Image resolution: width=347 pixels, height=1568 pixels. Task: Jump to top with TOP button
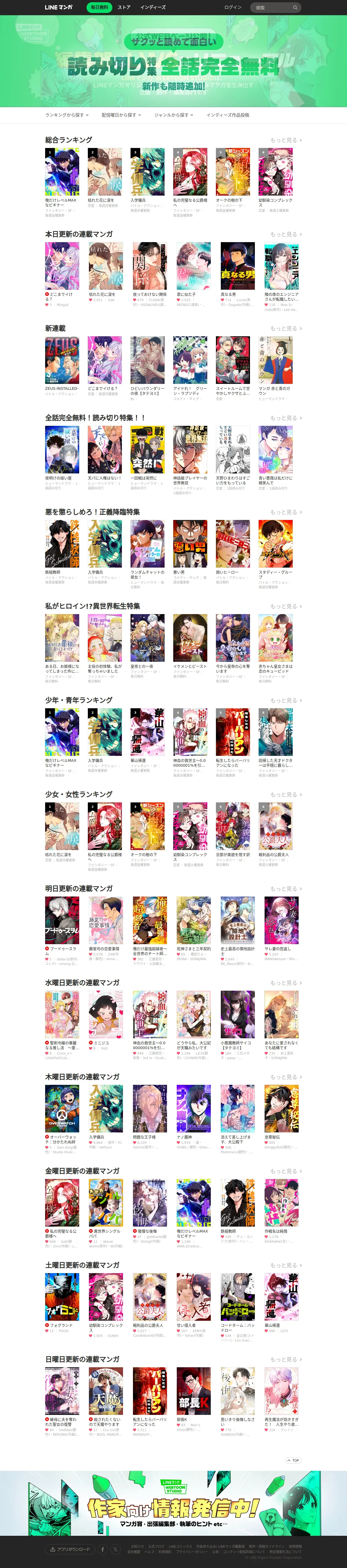pos(294,1460)
